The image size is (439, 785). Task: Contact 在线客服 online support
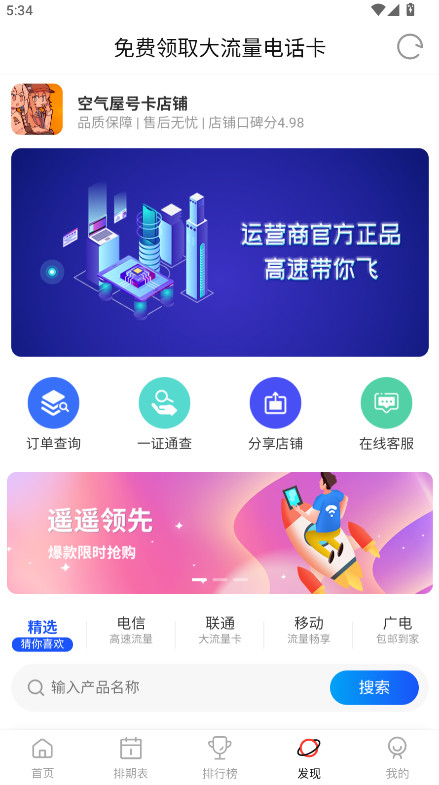tap(386, 414)
